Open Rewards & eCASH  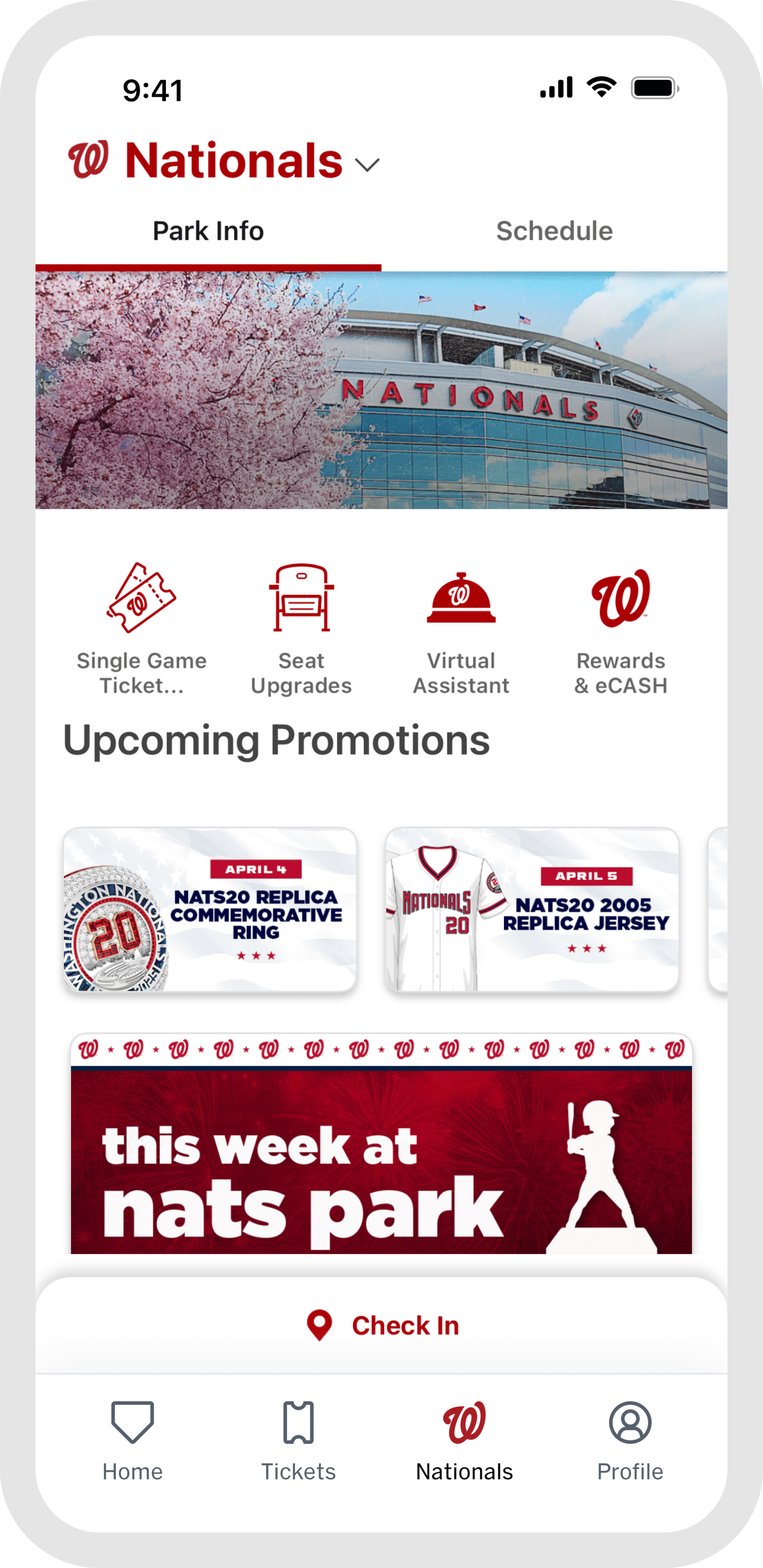click(x=621, y=628)
